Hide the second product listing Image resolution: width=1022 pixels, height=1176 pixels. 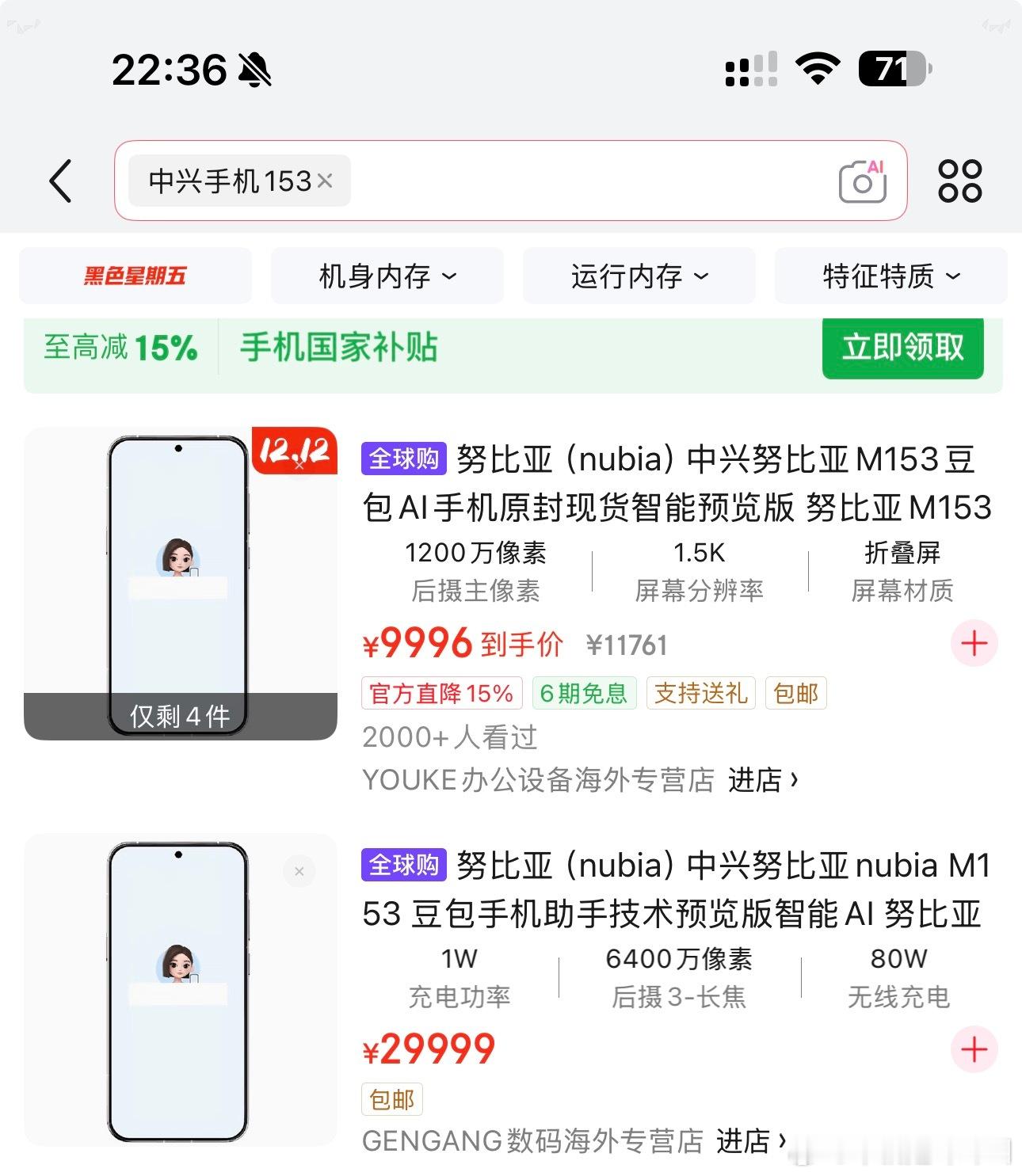tap(299, 871)
